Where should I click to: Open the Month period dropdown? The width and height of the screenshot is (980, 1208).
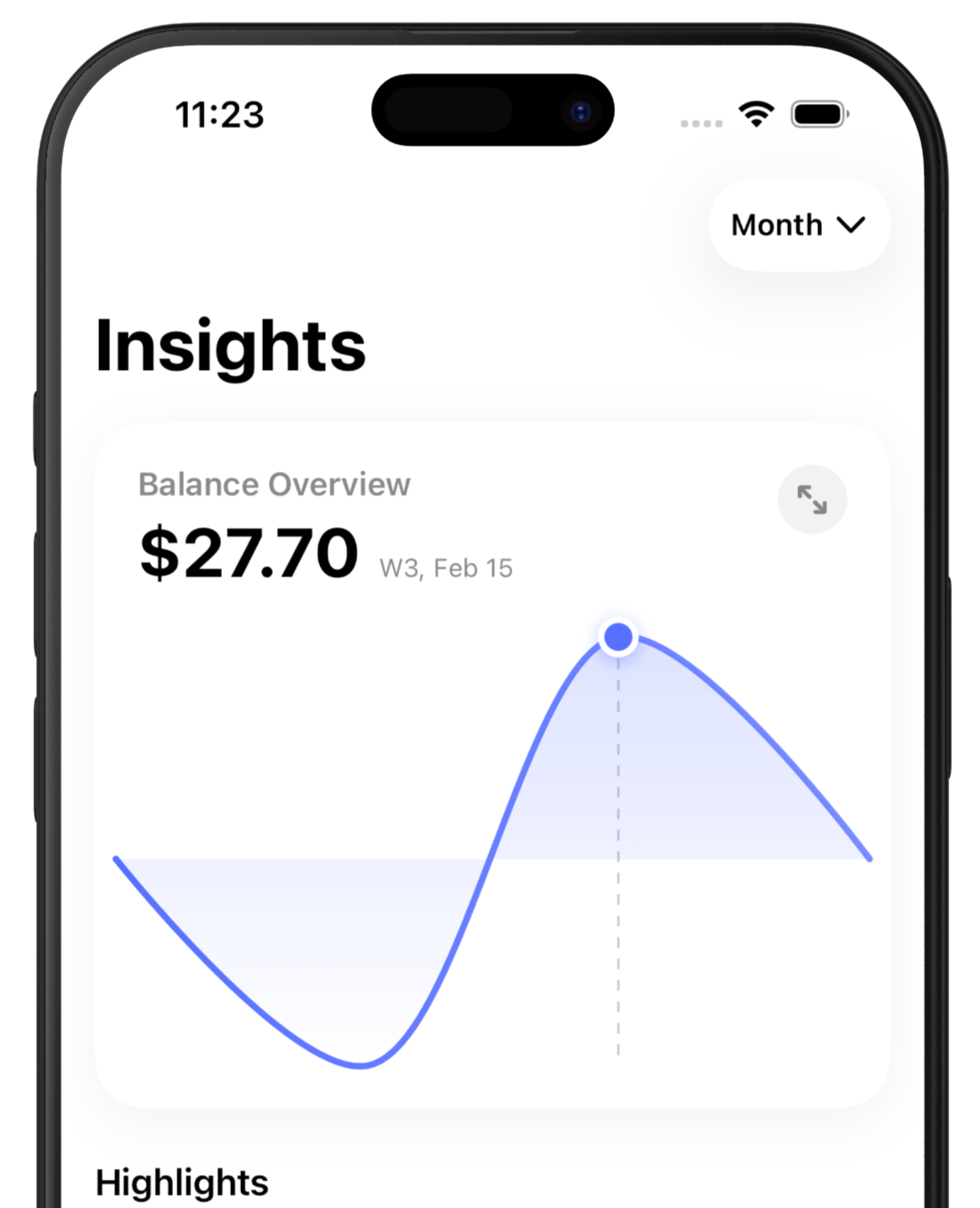click(x=799, y=224)
